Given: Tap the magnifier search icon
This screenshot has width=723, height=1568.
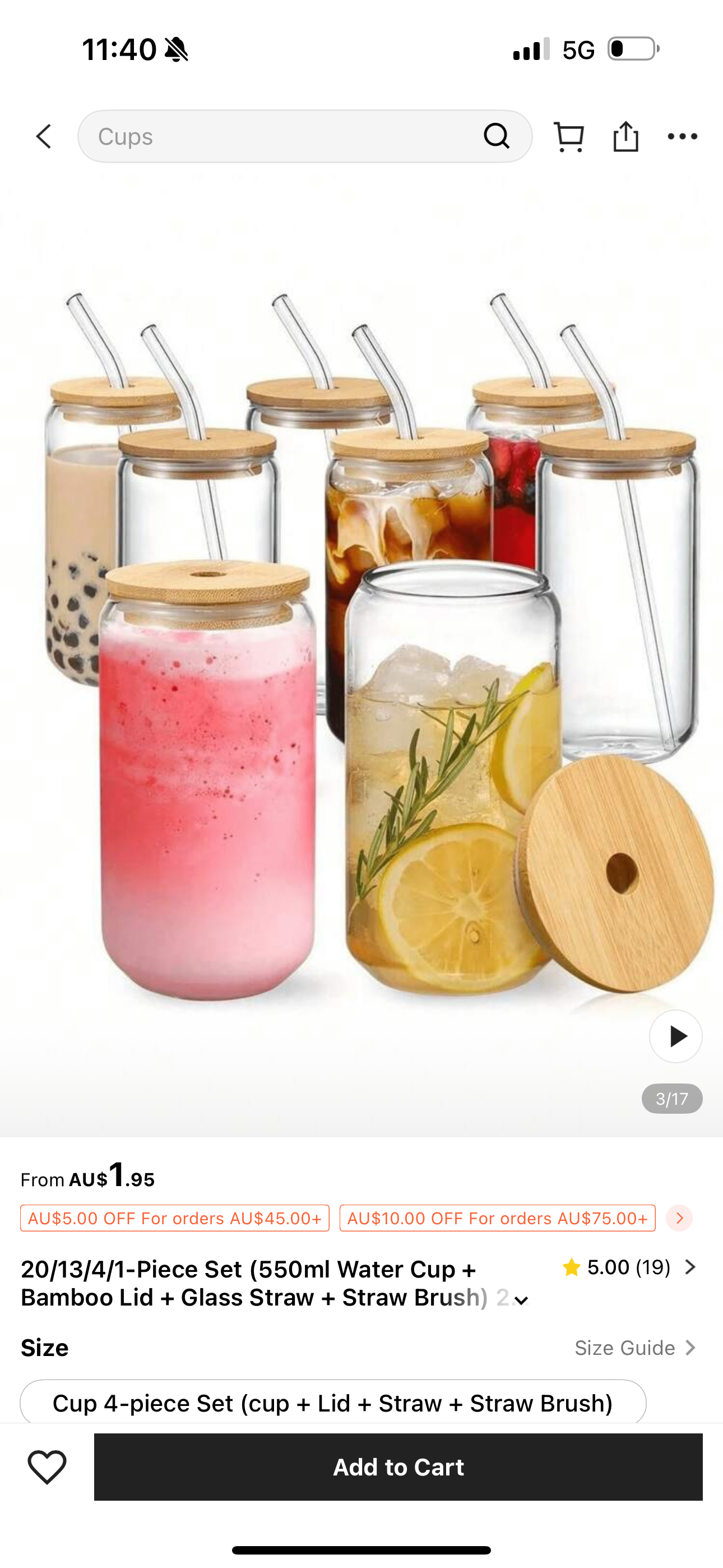Looking at the screenshot, I should 496,136.
